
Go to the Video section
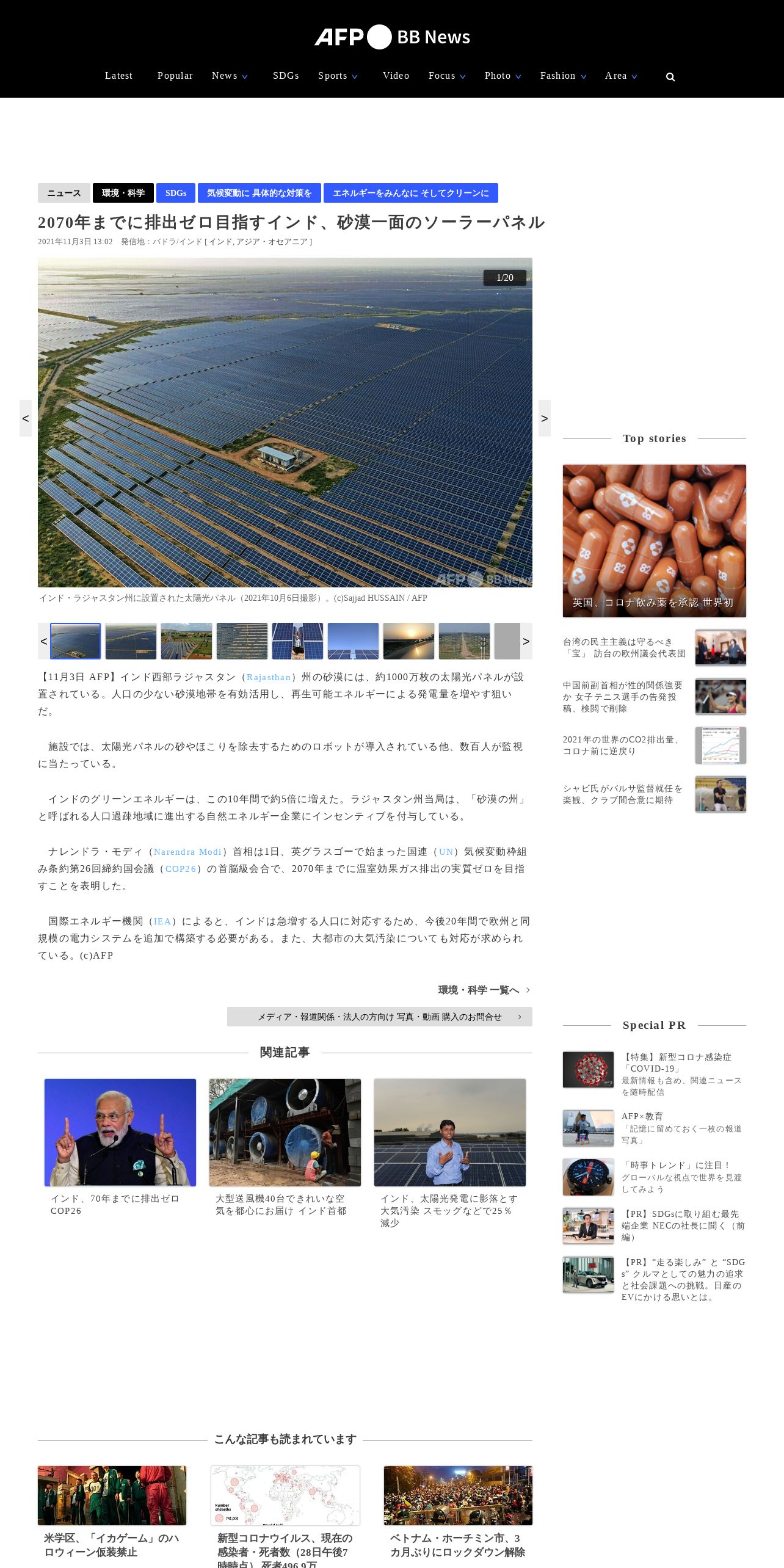point(396,76)
